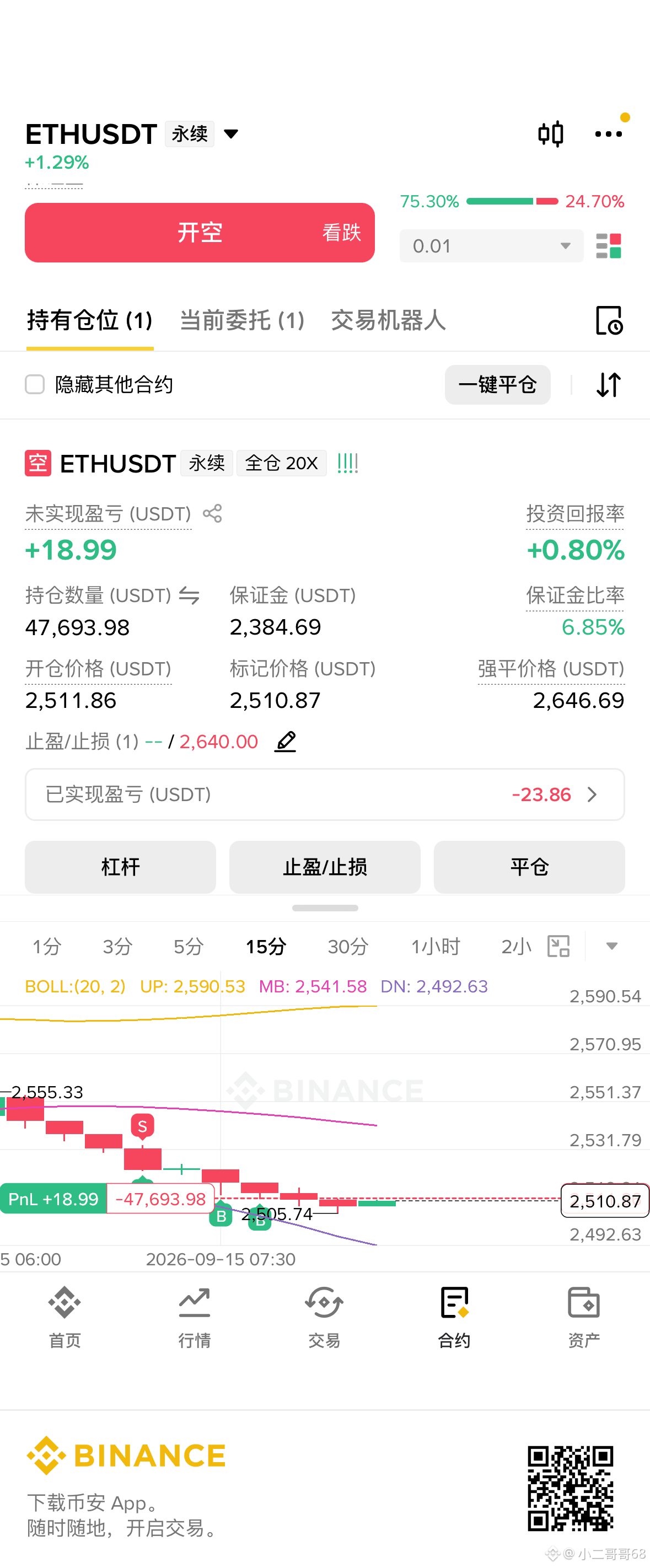Image resolution: width=650 pixels, height=1568 pixels.
Task: Tap the red 开空 short button
Action: pos(200,233)
